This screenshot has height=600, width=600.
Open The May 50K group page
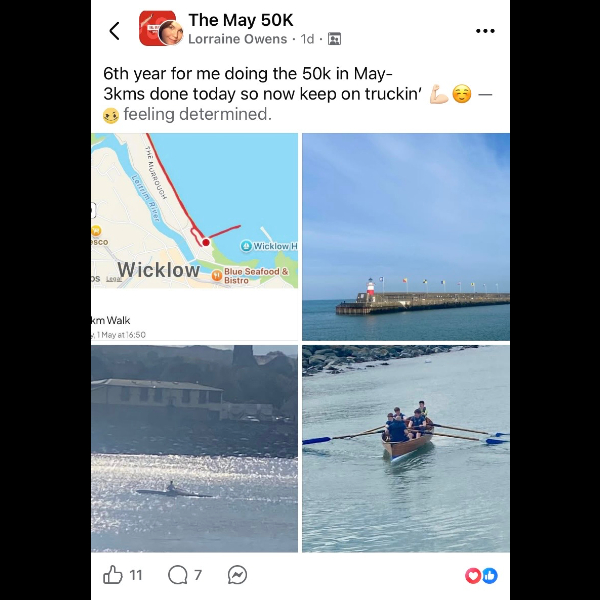tap(241, 20)
